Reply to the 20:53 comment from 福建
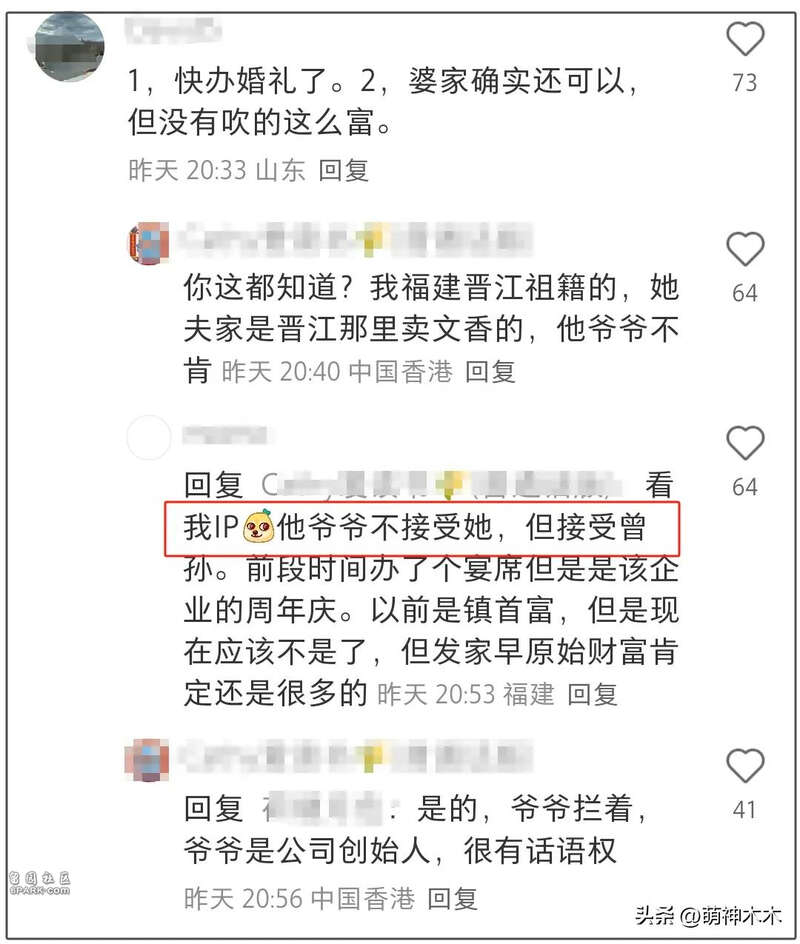Viewport: 800px width, 944px height. click(x=592, y=693)
